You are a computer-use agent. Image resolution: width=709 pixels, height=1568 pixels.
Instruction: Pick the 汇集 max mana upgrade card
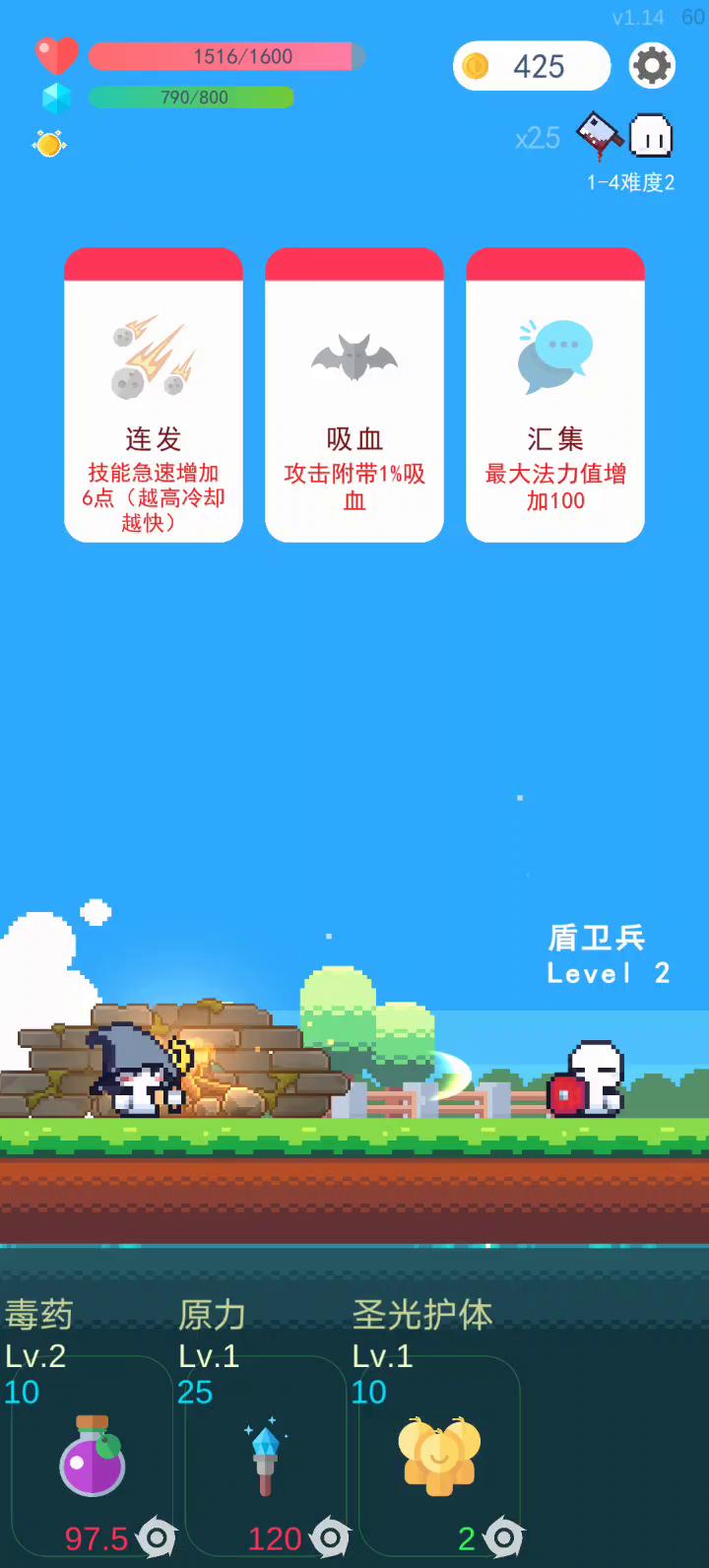(555, 395)
